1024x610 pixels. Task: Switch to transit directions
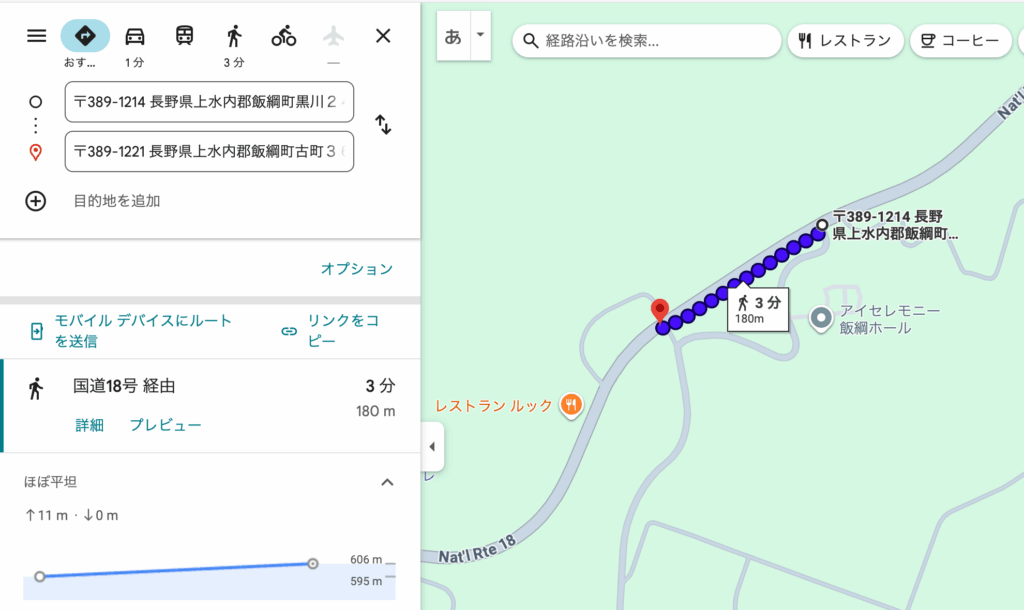[185, 36]
